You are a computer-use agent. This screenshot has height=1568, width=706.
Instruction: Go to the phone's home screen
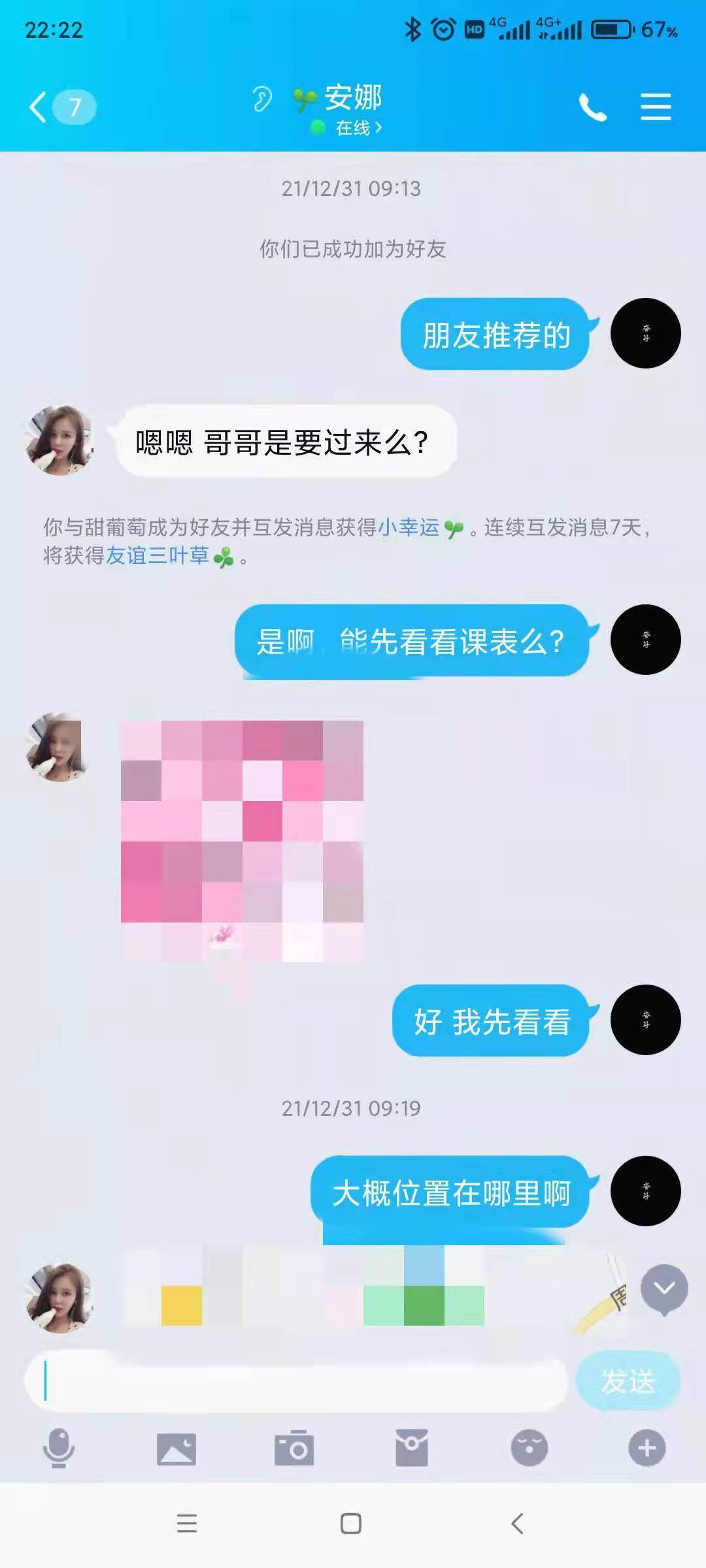click(351, 1524)
